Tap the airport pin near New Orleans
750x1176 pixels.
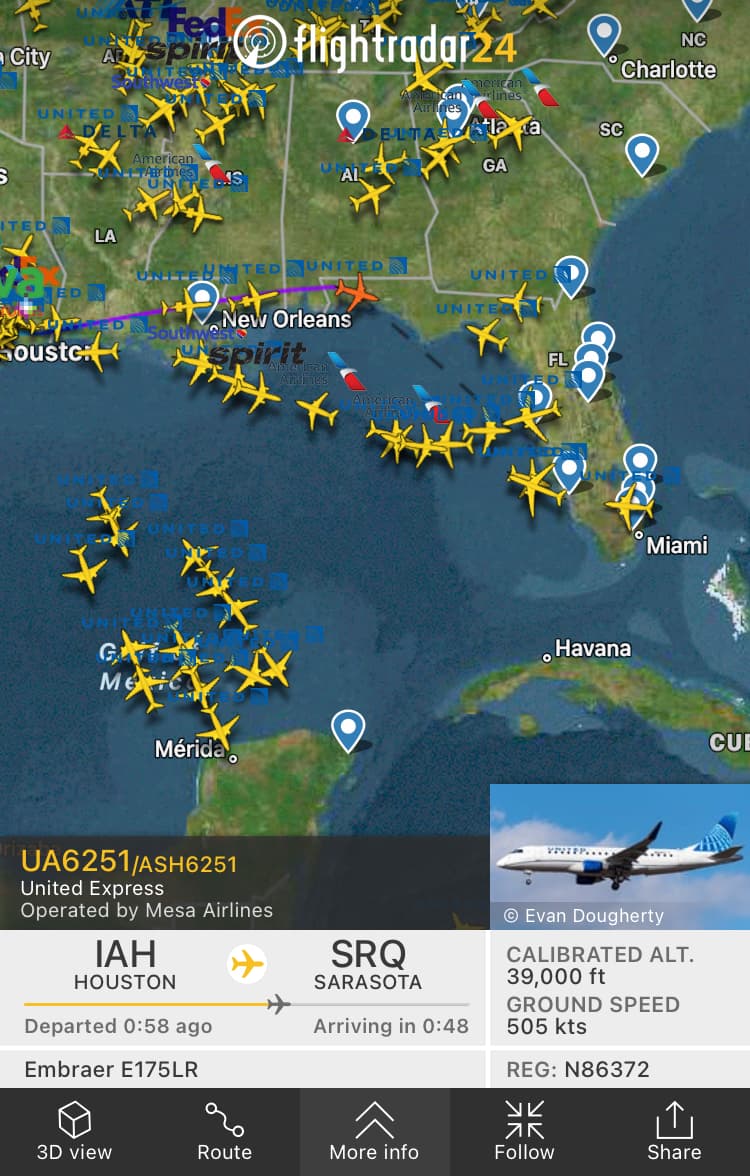tap(203, 297)
